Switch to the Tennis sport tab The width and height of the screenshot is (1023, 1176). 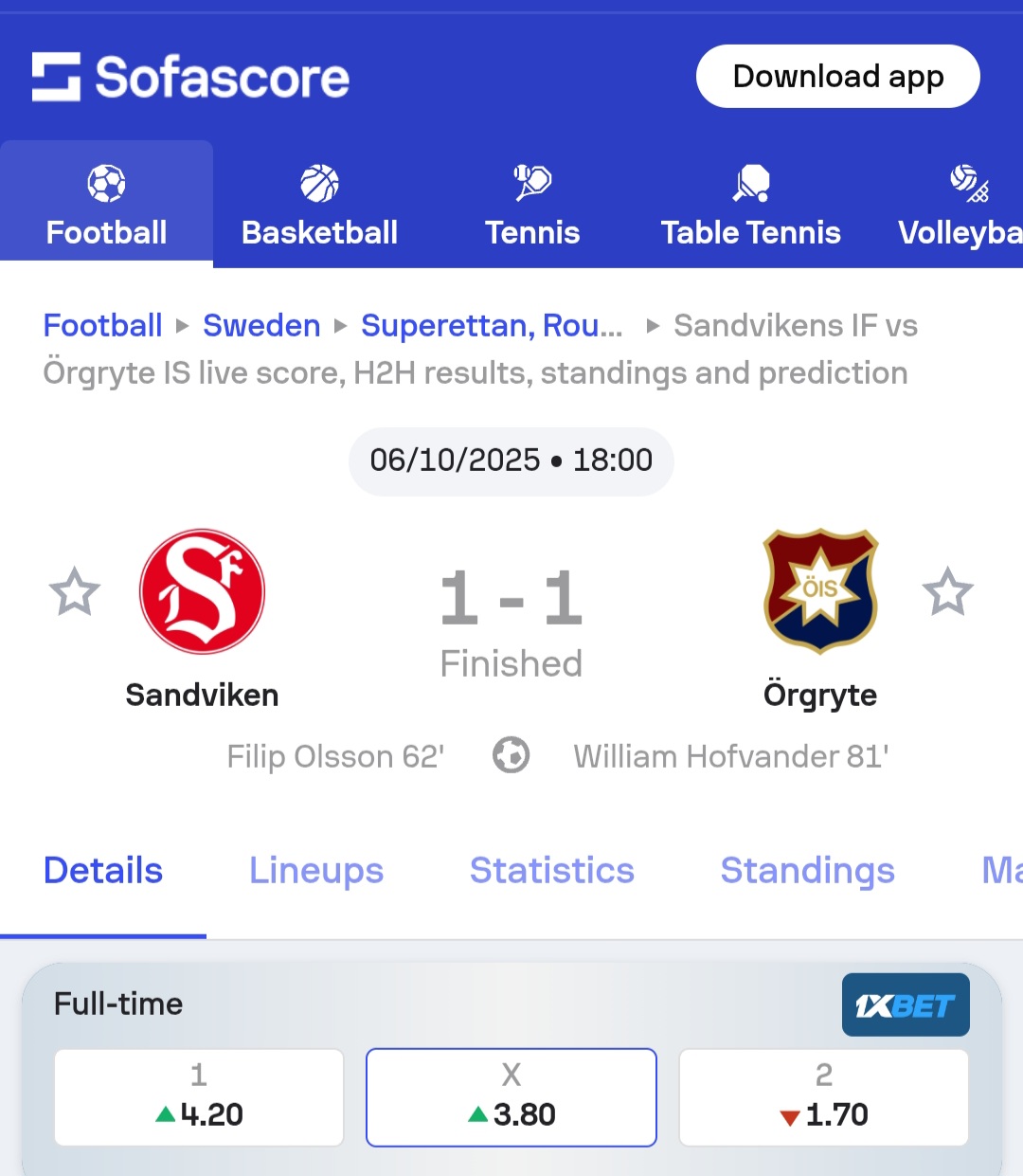pyautogui.click(x=532, y=206)
